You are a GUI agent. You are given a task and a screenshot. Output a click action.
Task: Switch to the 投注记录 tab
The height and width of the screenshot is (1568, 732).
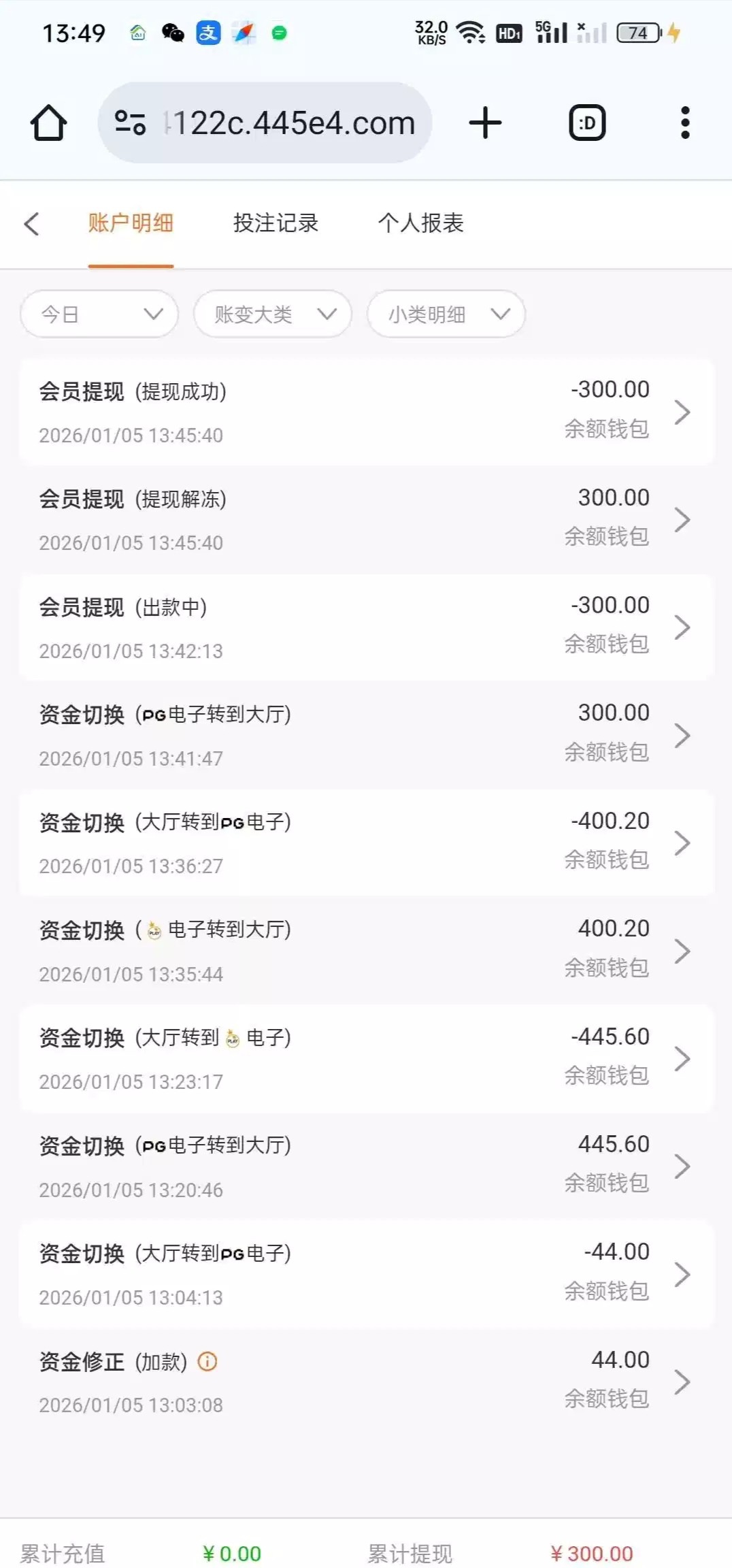click(276, 223)
